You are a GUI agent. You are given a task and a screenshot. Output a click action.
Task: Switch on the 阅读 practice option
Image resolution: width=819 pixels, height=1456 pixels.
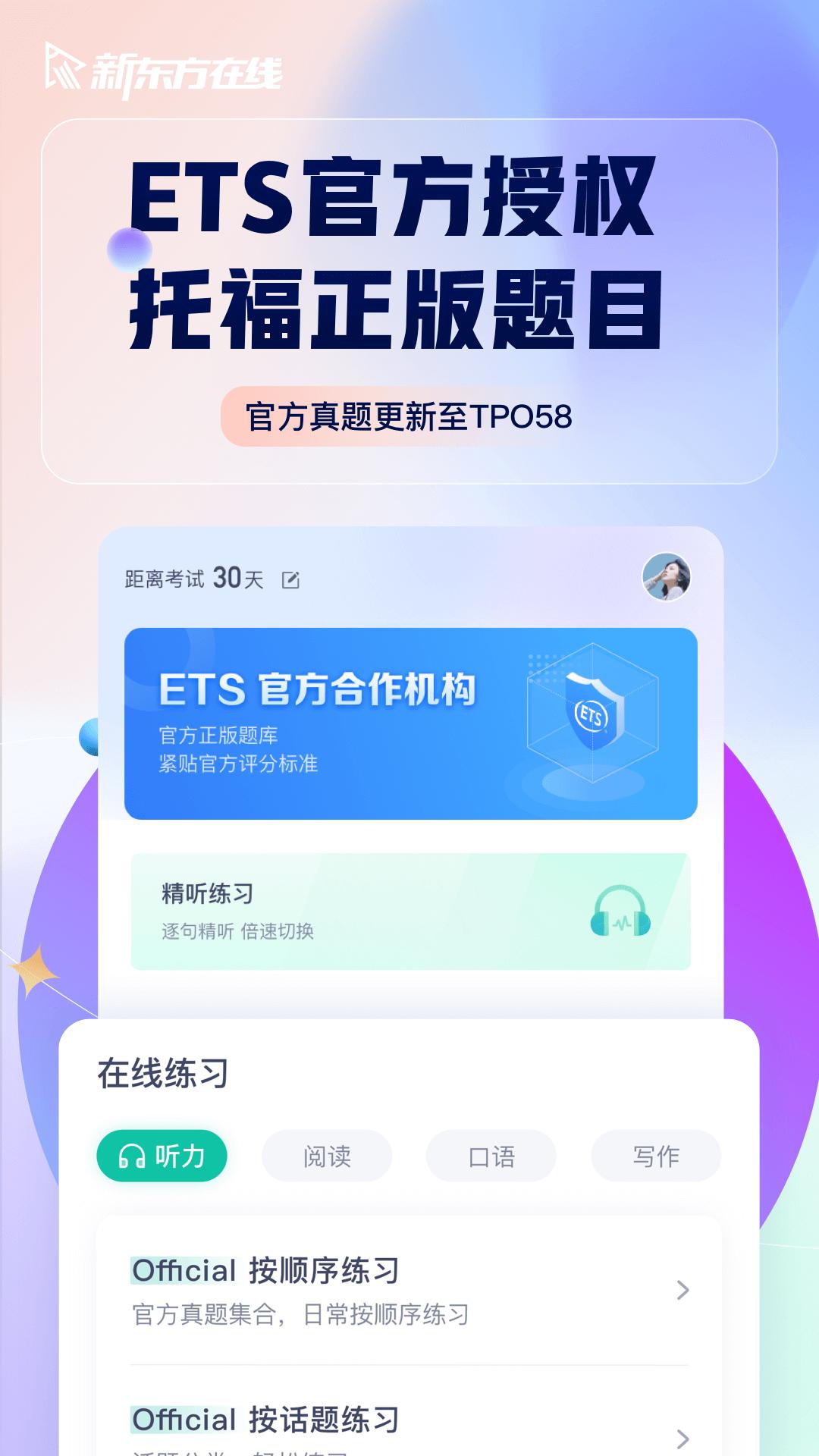pos(326,1154)
